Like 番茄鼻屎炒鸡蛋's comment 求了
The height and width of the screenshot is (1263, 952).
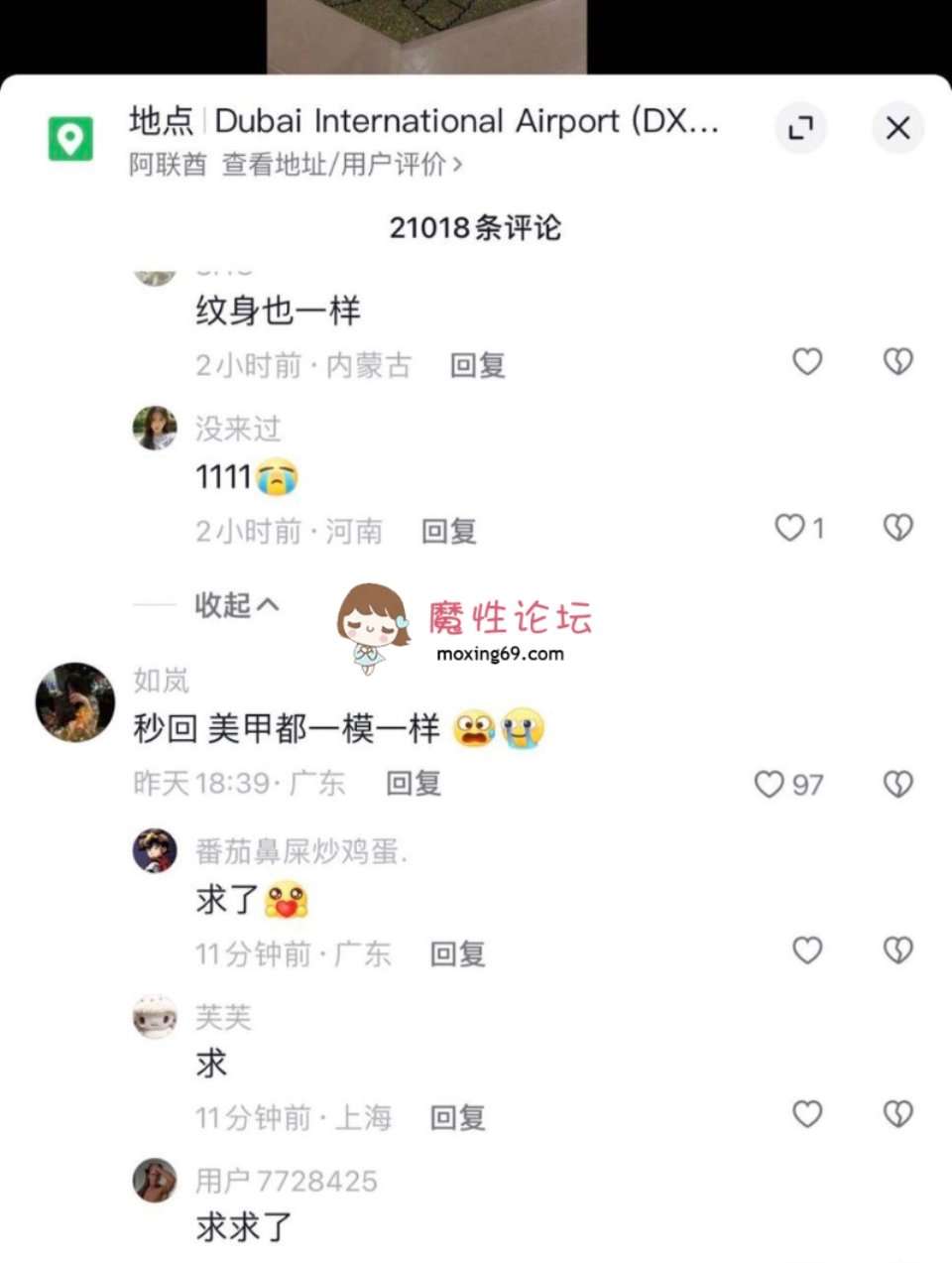pos(807,950)
